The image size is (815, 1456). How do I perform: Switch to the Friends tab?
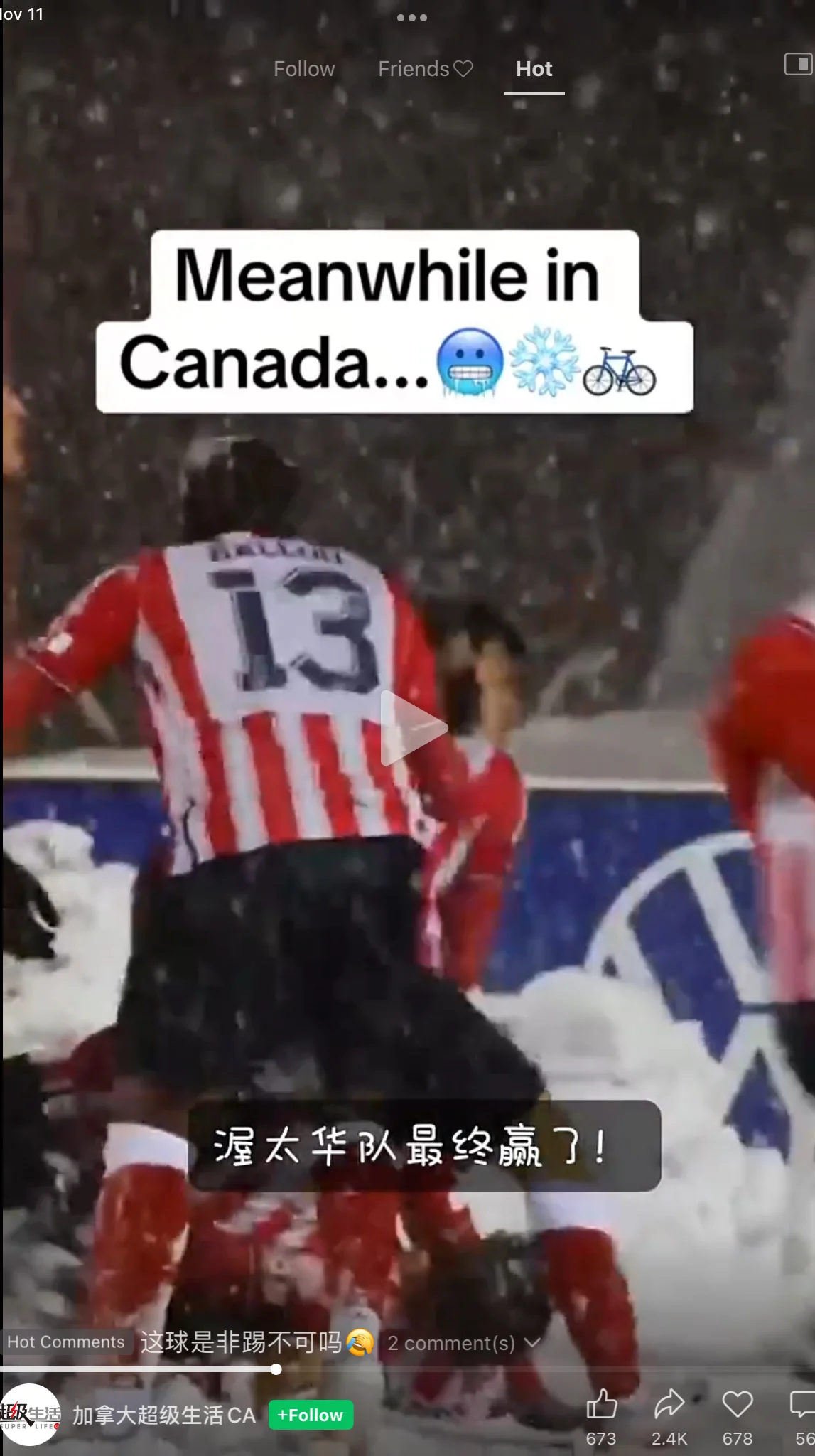[424, 69]
